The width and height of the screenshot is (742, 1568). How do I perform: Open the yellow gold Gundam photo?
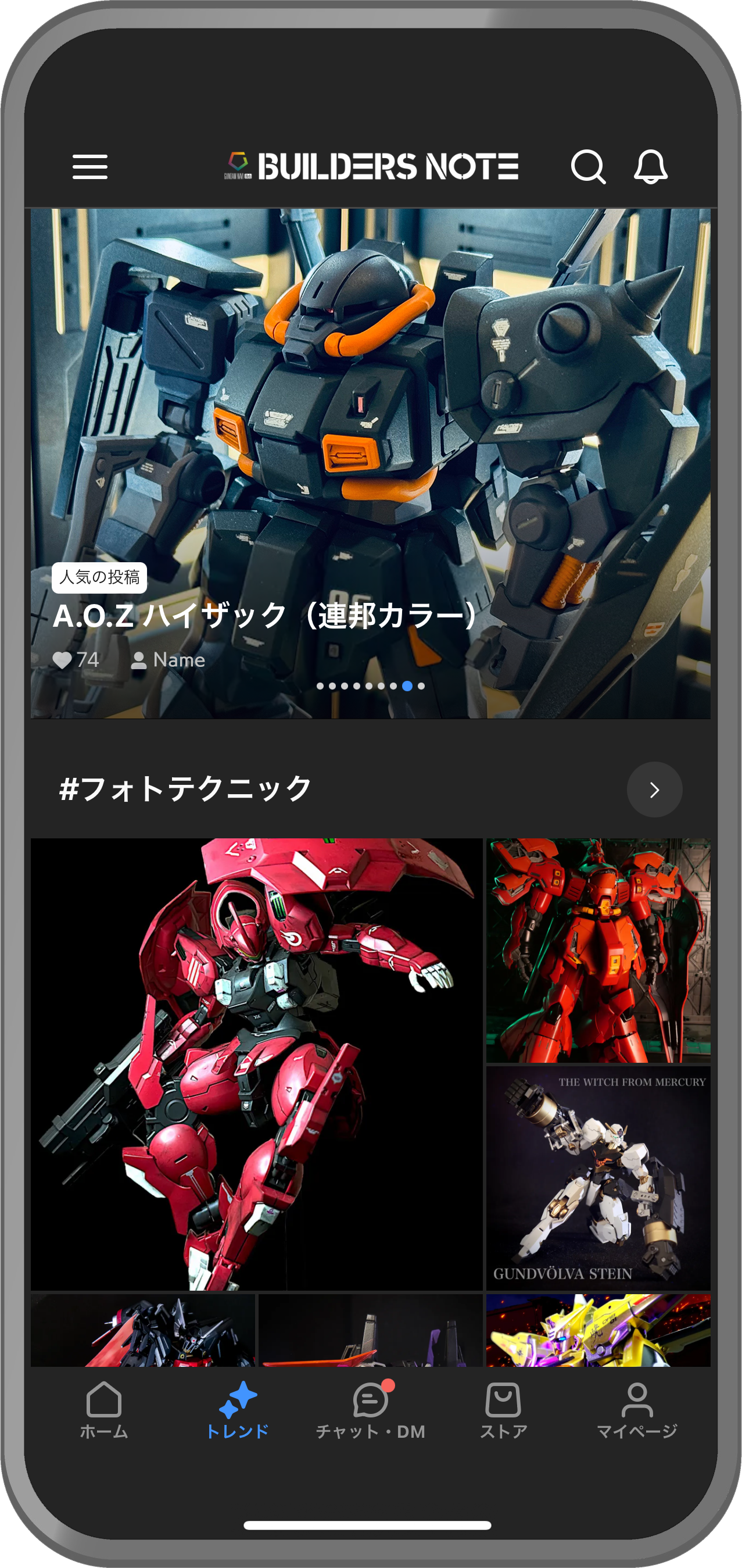598,1331
